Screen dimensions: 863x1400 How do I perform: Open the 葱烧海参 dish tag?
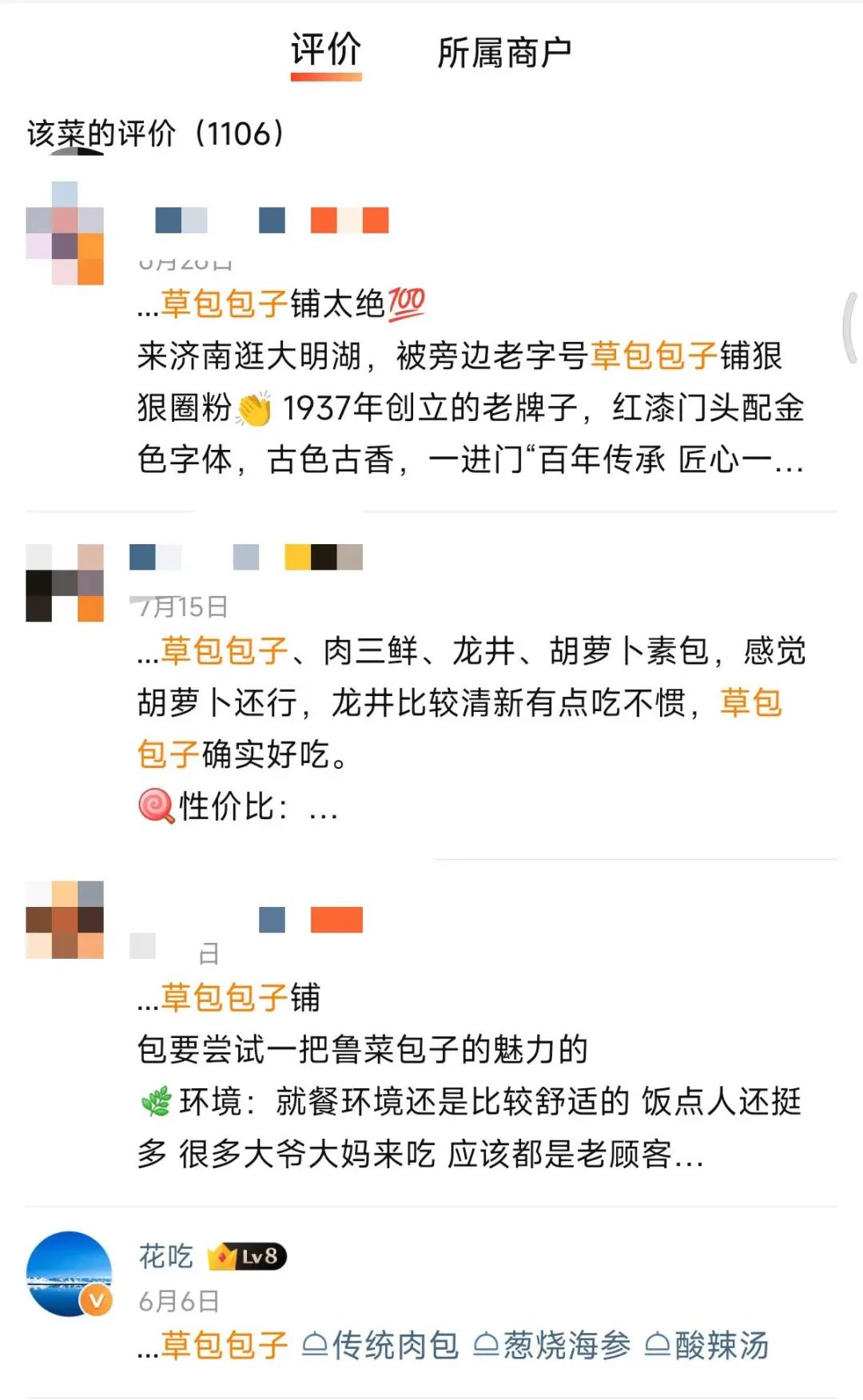tap(552, 1346)
